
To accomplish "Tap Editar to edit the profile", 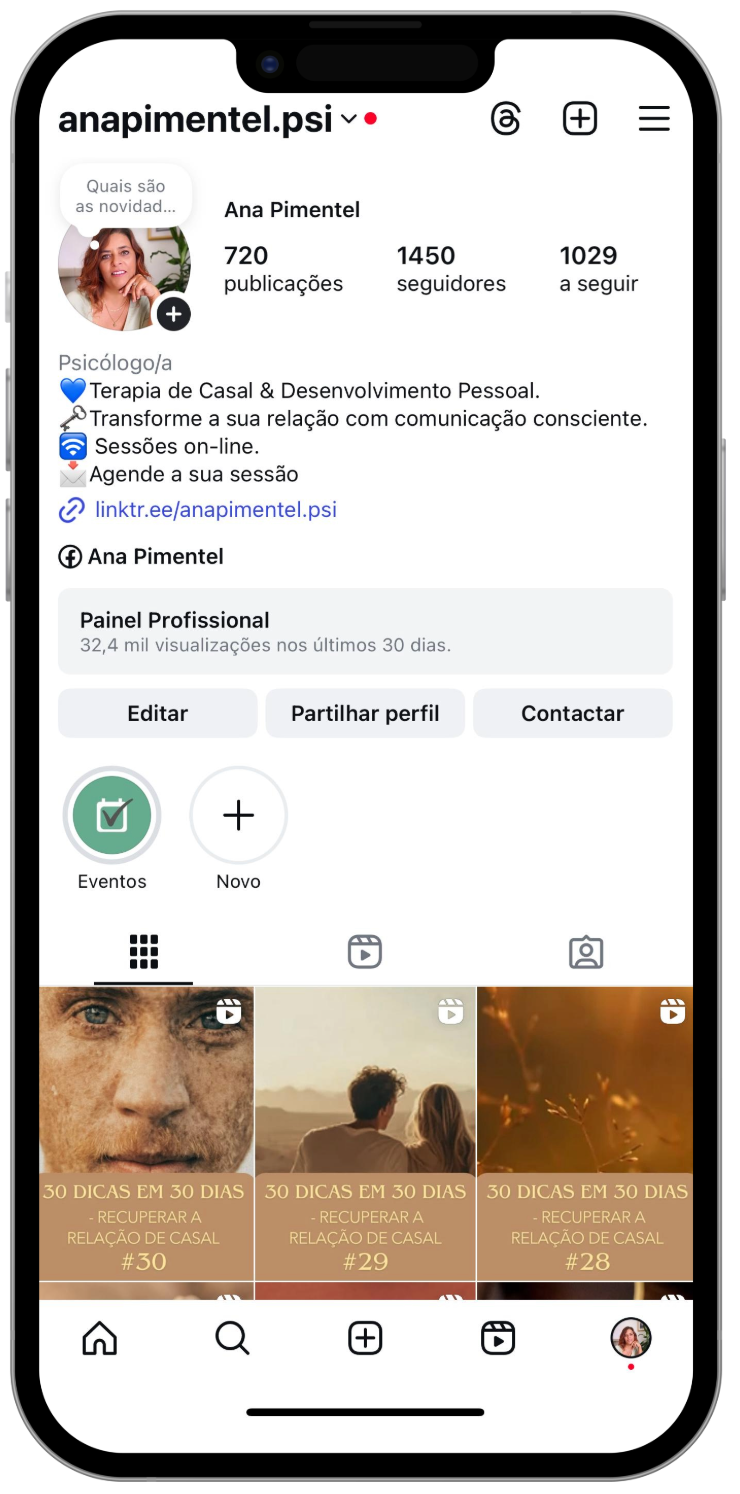I will pos(157,713).
